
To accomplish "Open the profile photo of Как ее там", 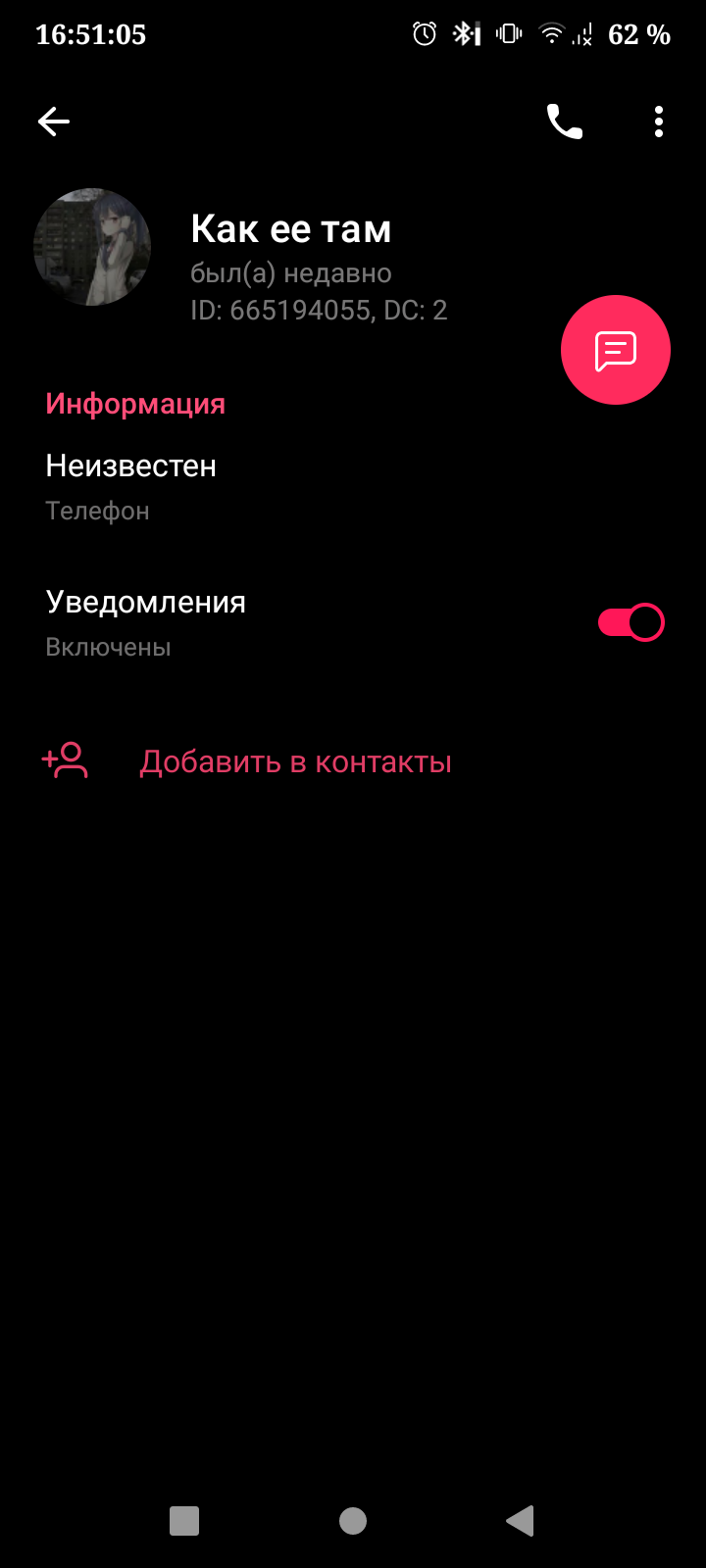I will (x=92, y=247).
